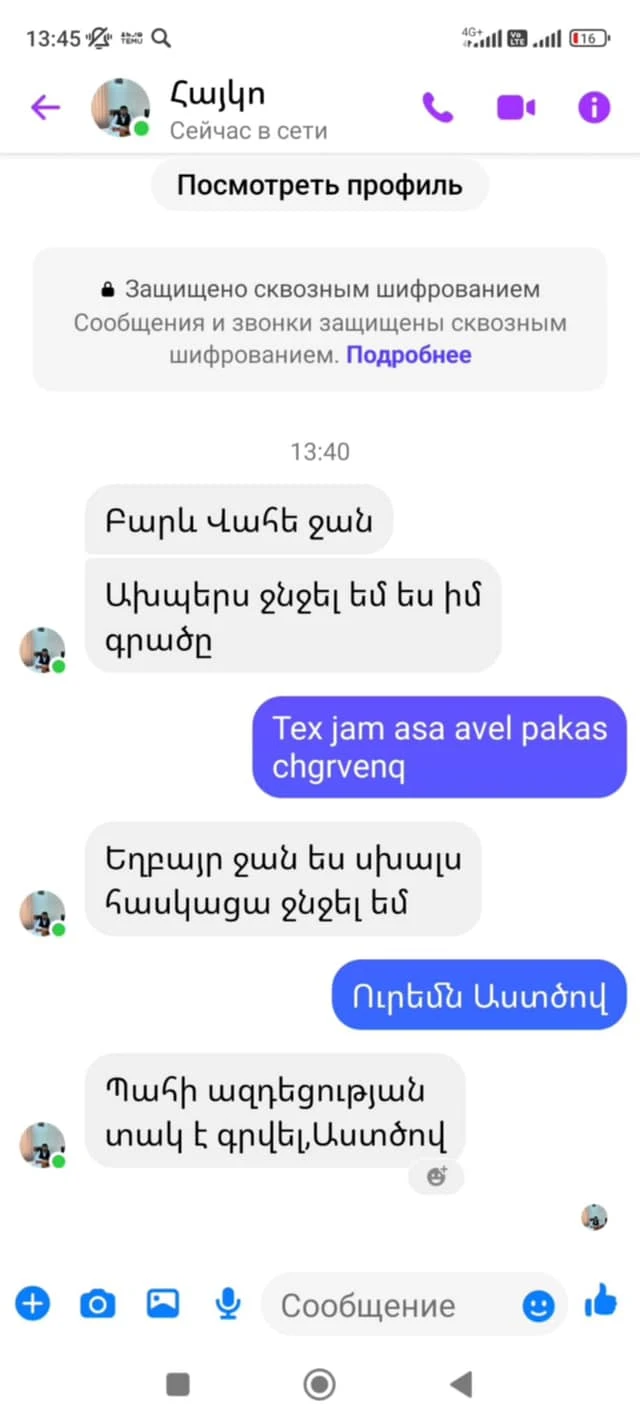Send a thumbs-up like
Viewport: 640px width, 1423px height.
tap(601, 1302)
